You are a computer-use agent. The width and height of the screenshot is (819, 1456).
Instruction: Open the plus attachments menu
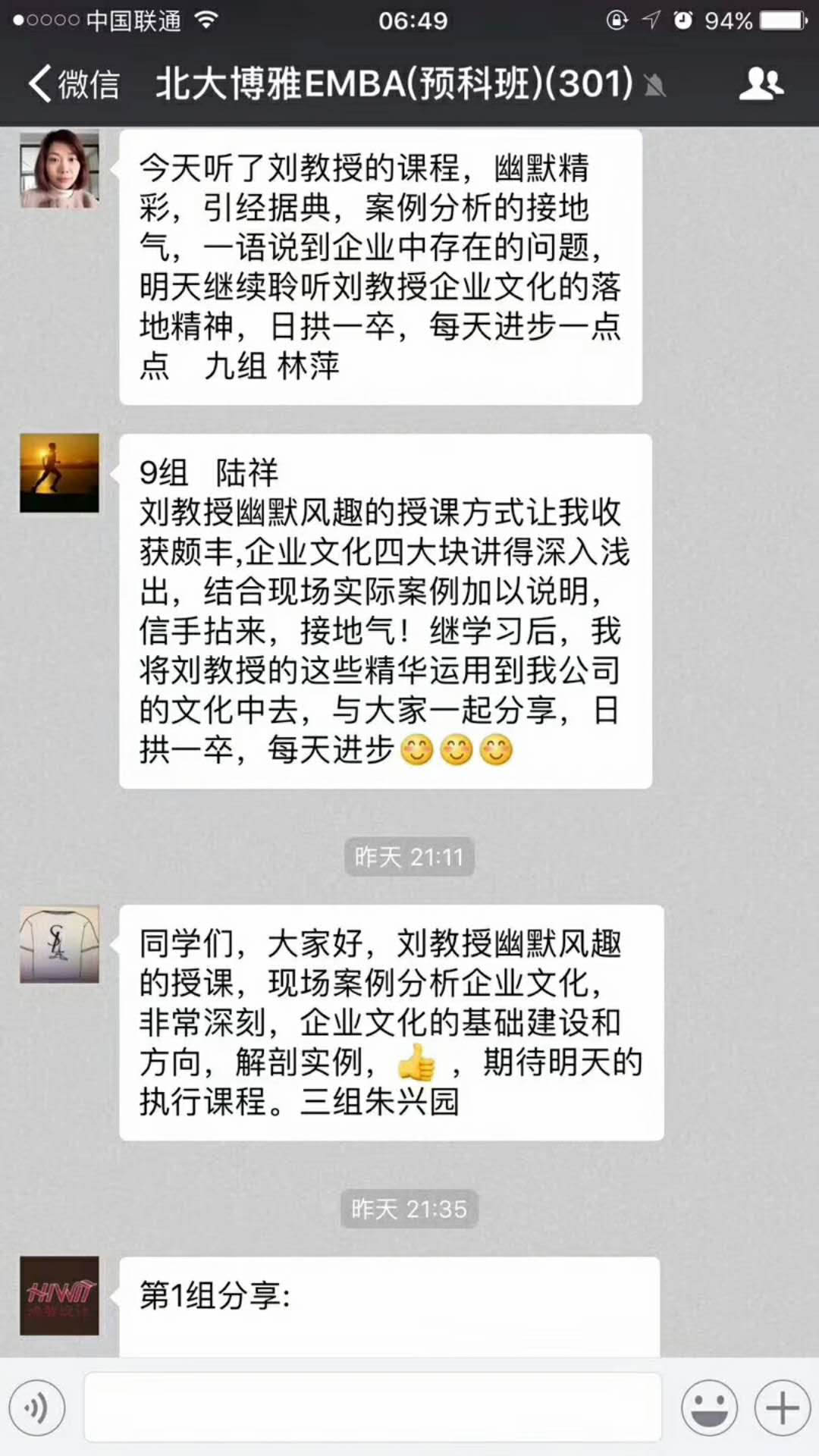pyautogui.click(x=782, y=1408)
